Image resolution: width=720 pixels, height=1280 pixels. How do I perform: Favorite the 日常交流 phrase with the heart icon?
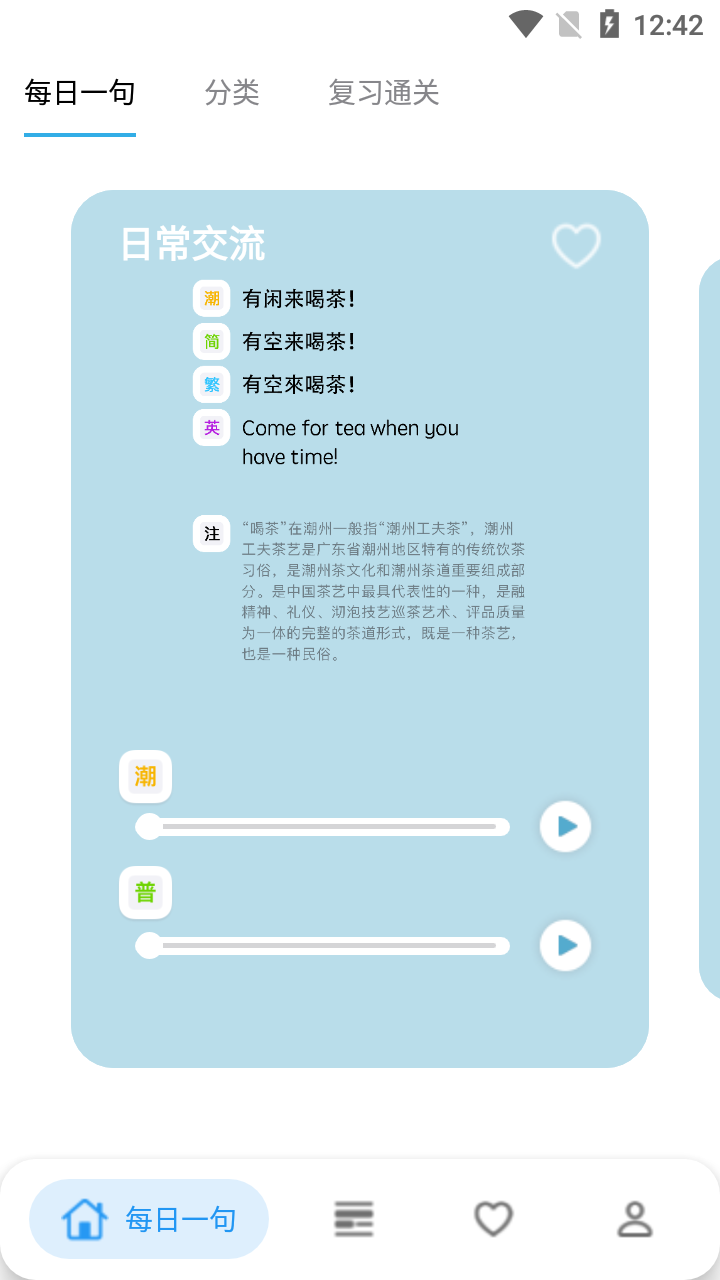click(576, 245)
